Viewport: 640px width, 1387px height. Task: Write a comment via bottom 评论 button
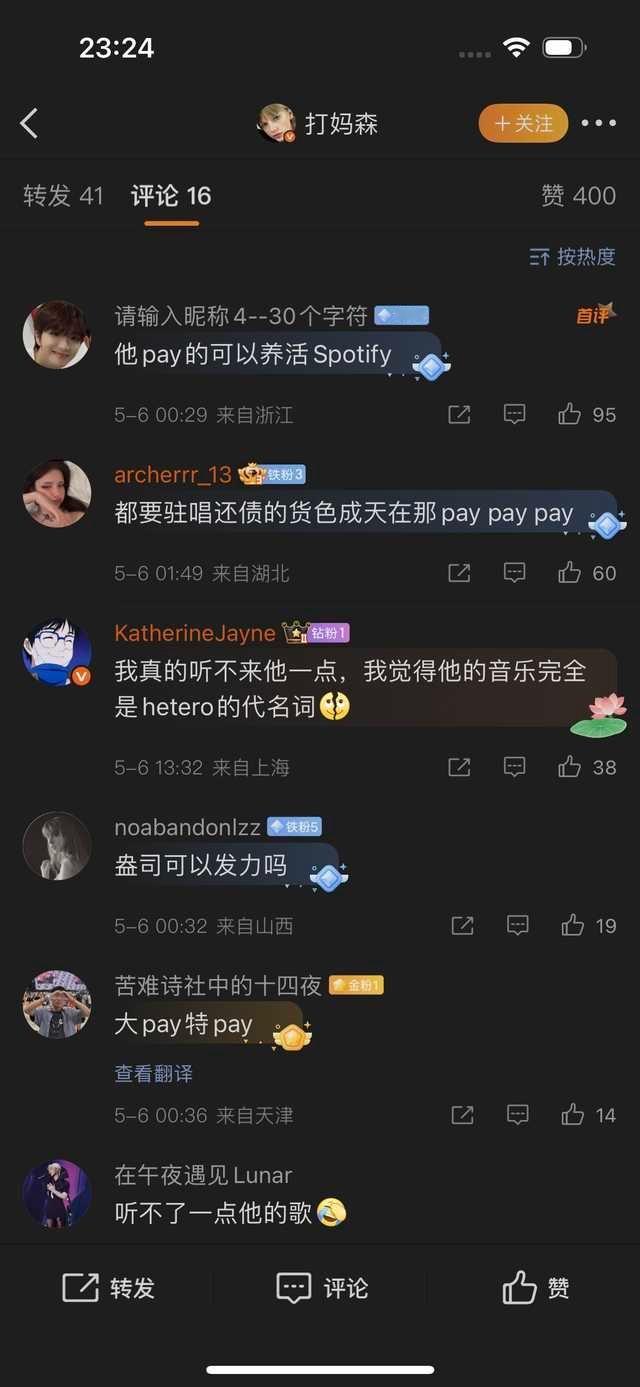(x=320, y=1288)
